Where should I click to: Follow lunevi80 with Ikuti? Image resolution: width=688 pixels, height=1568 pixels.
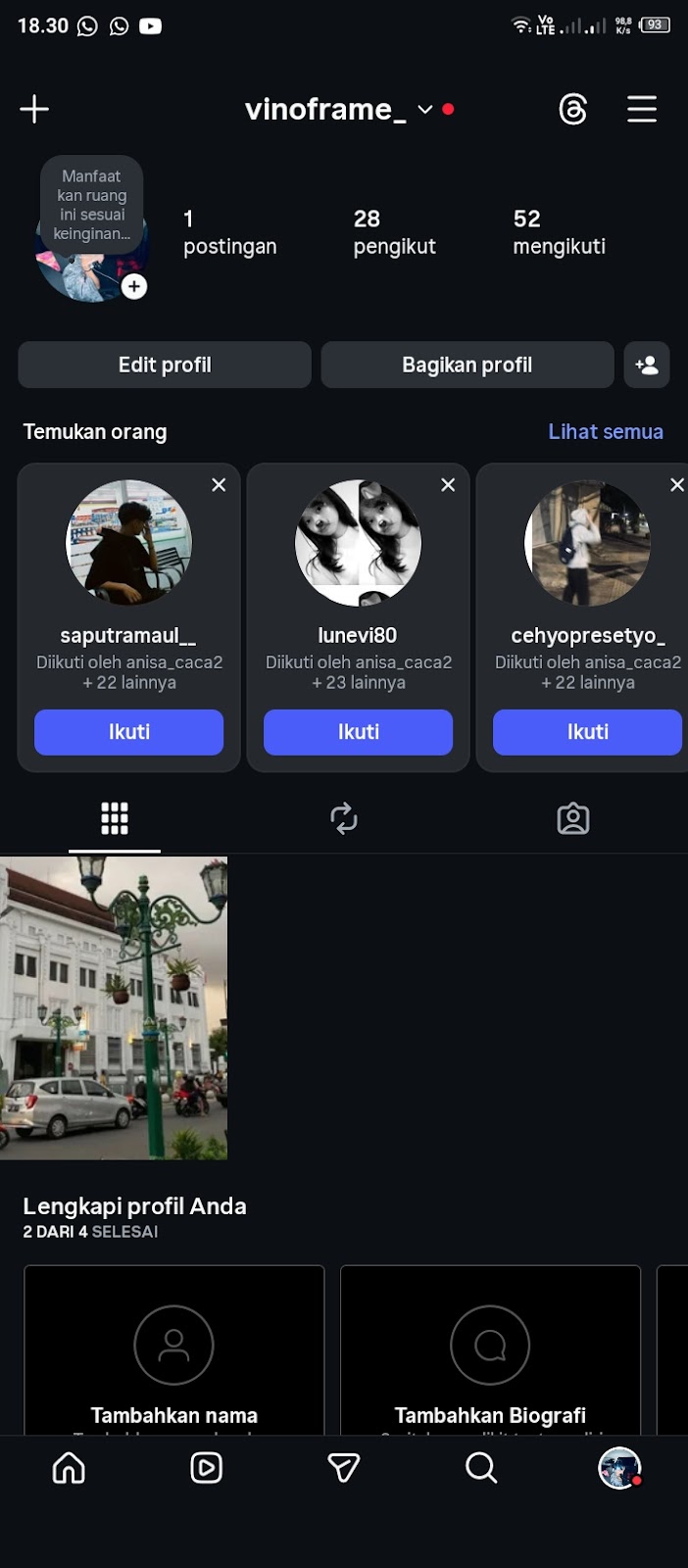pyautogui.click(x=358, y=732)
